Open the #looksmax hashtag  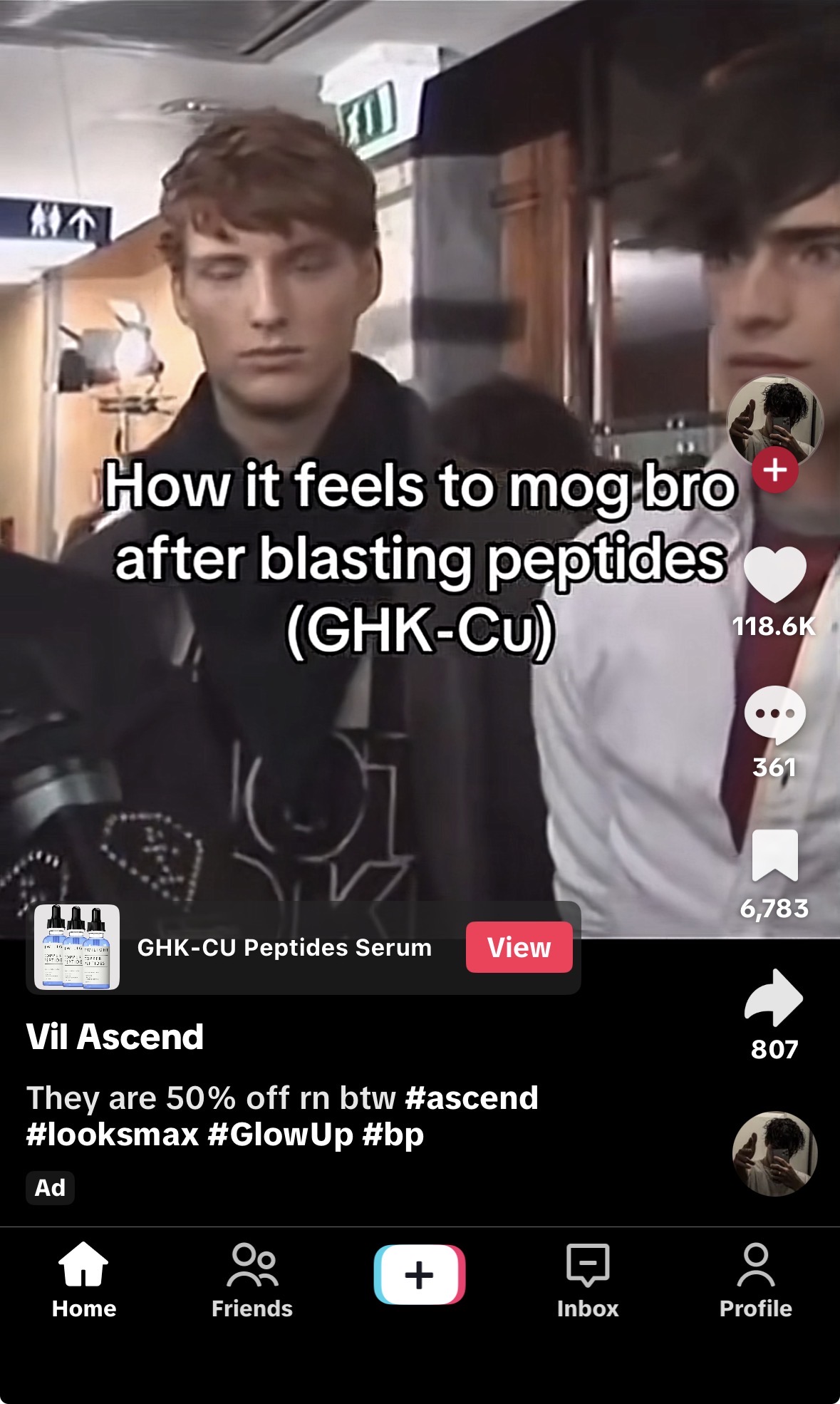tap(112, 1135)
